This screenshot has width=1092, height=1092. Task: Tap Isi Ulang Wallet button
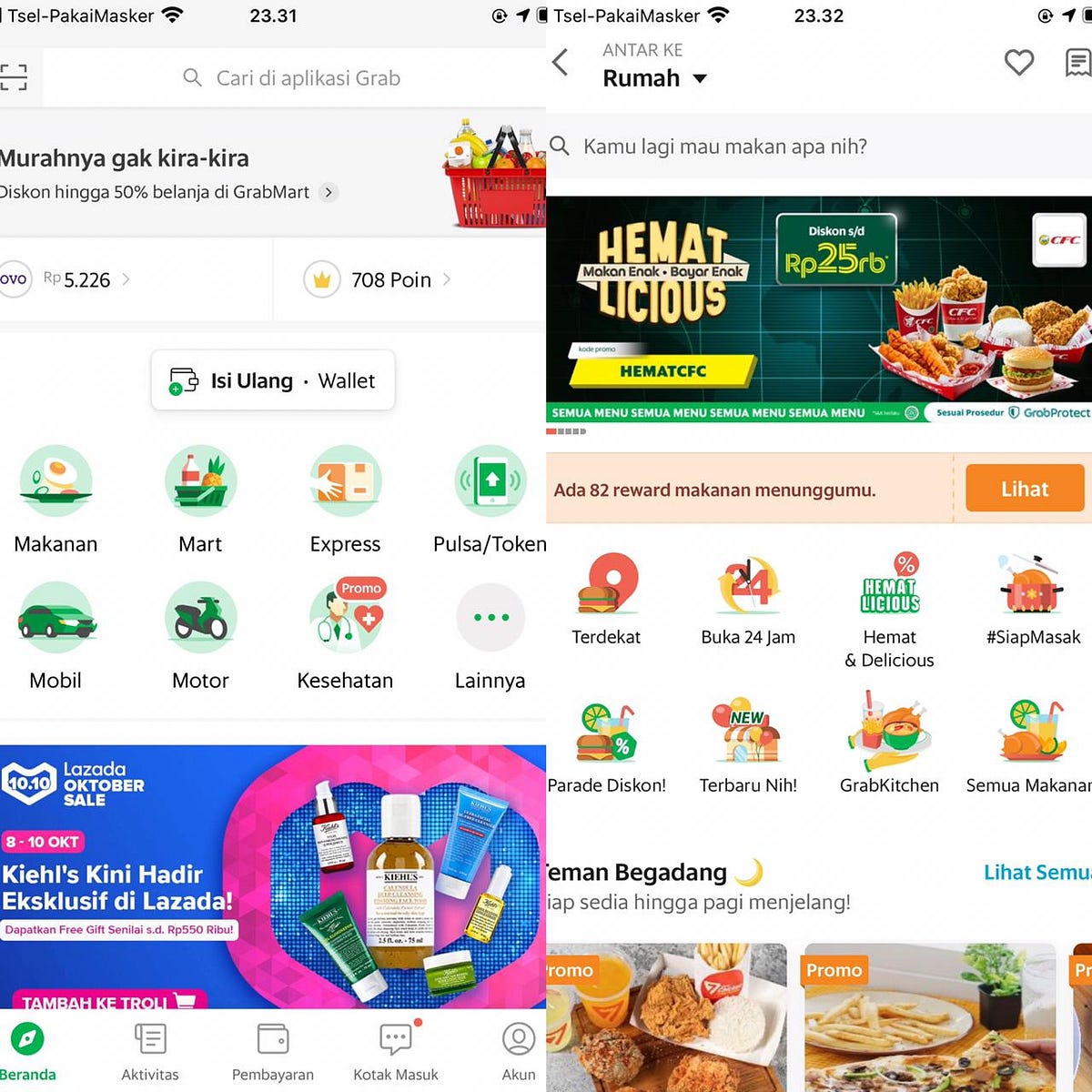(273, 380)
